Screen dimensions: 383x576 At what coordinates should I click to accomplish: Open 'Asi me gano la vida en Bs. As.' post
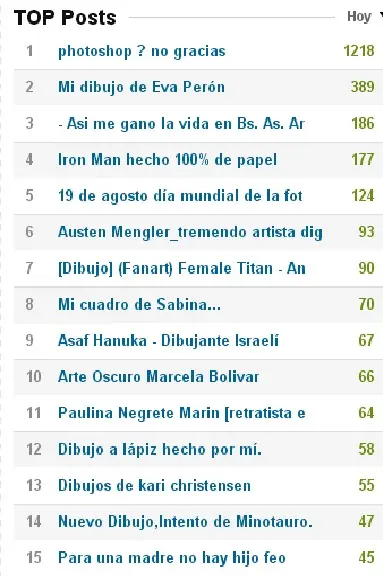tap(182, 123)
